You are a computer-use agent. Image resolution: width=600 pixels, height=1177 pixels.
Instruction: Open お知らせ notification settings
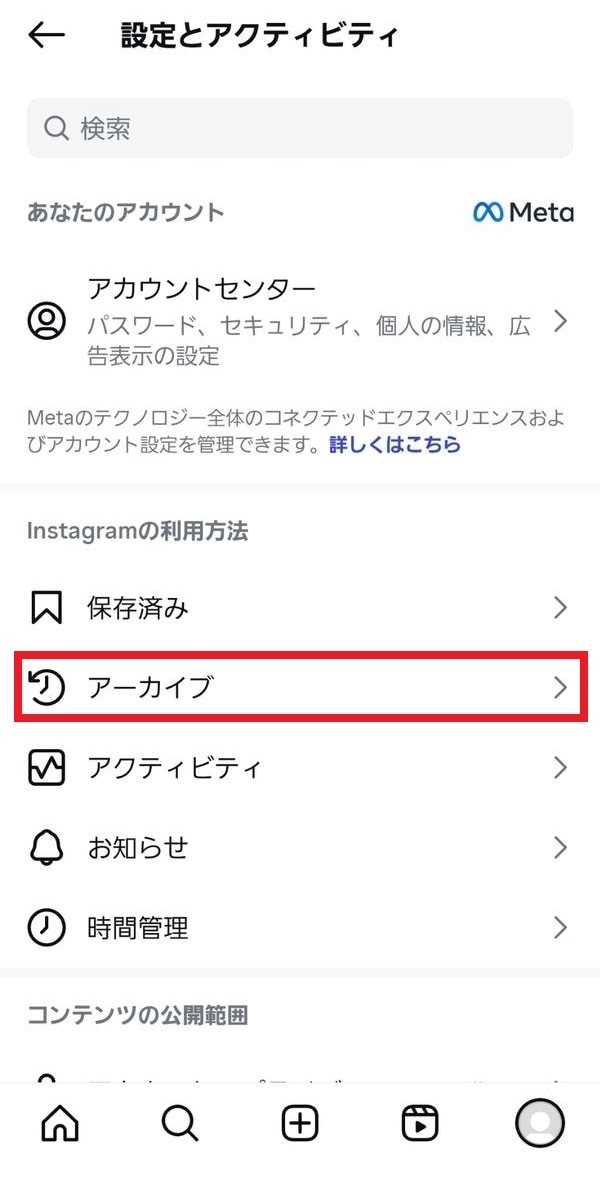tap(300, 848)
